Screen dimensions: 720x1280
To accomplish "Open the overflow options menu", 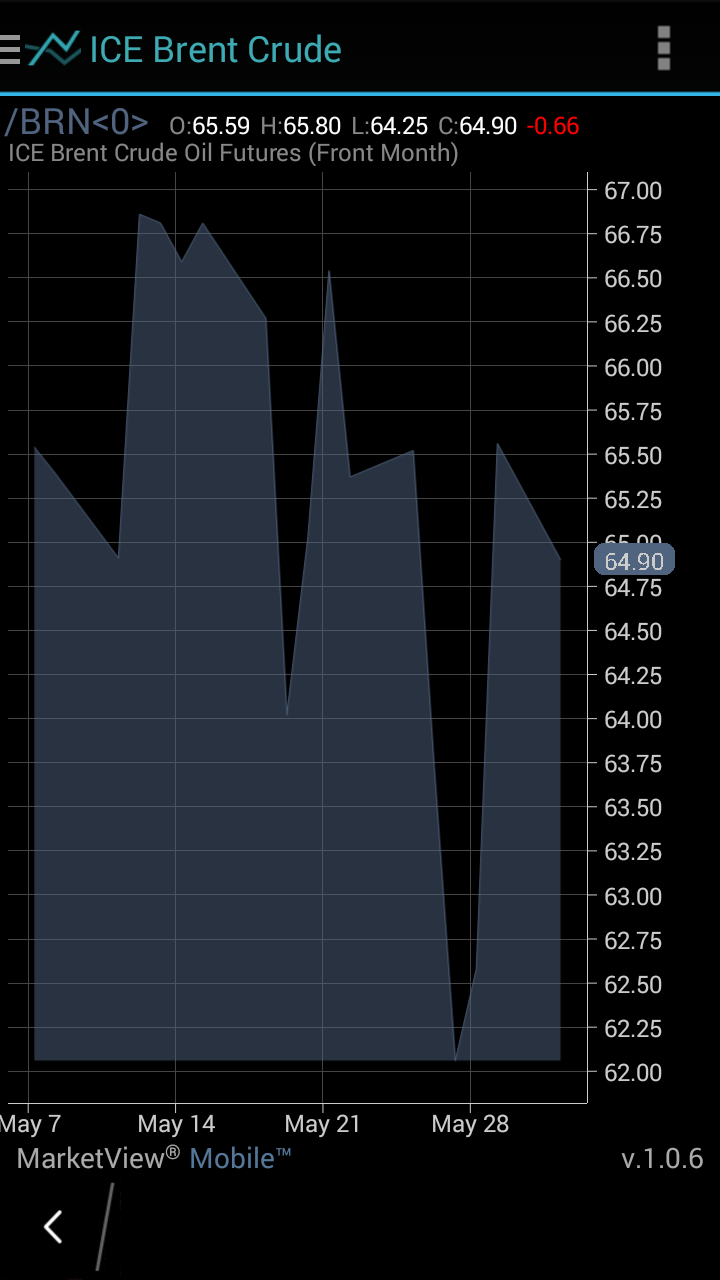I will [663, 49].
